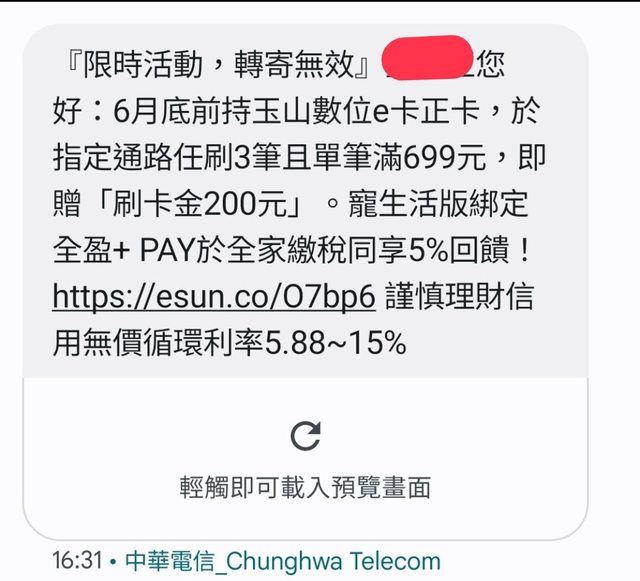Open the esun.co/O7bp6 link
This screenshot has width=640, height=581.
pos(213,298)
